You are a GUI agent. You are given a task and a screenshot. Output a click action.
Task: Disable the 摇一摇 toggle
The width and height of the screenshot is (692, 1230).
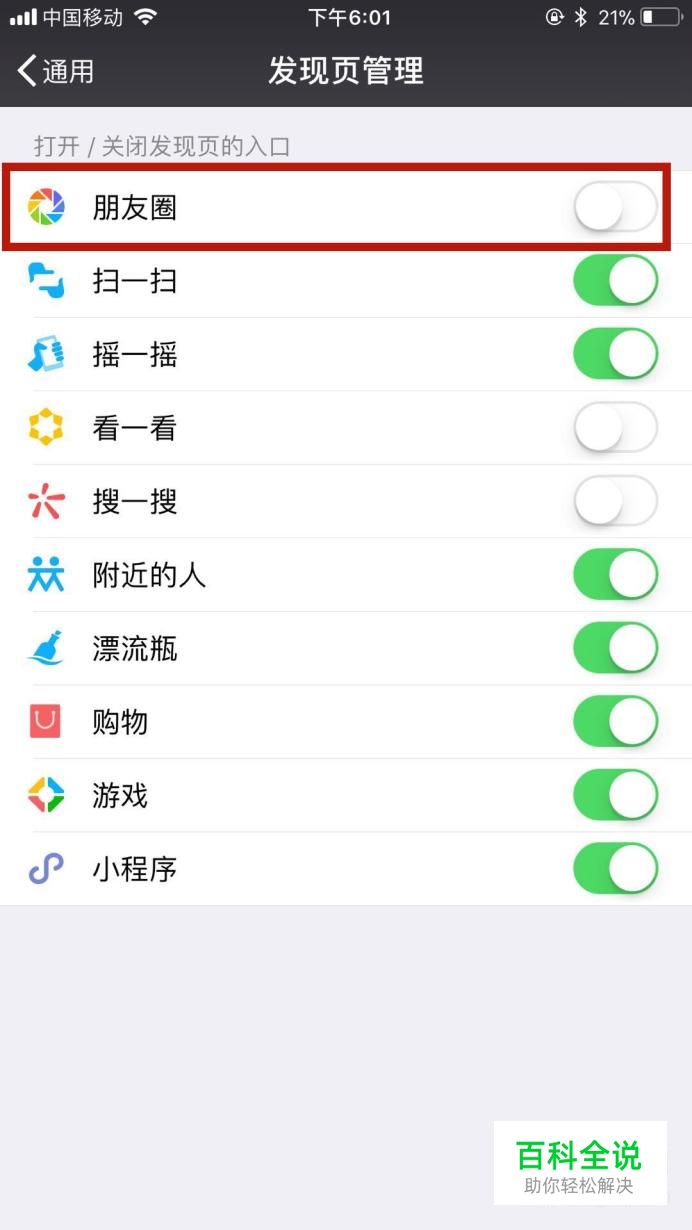(x=615, y=354)
